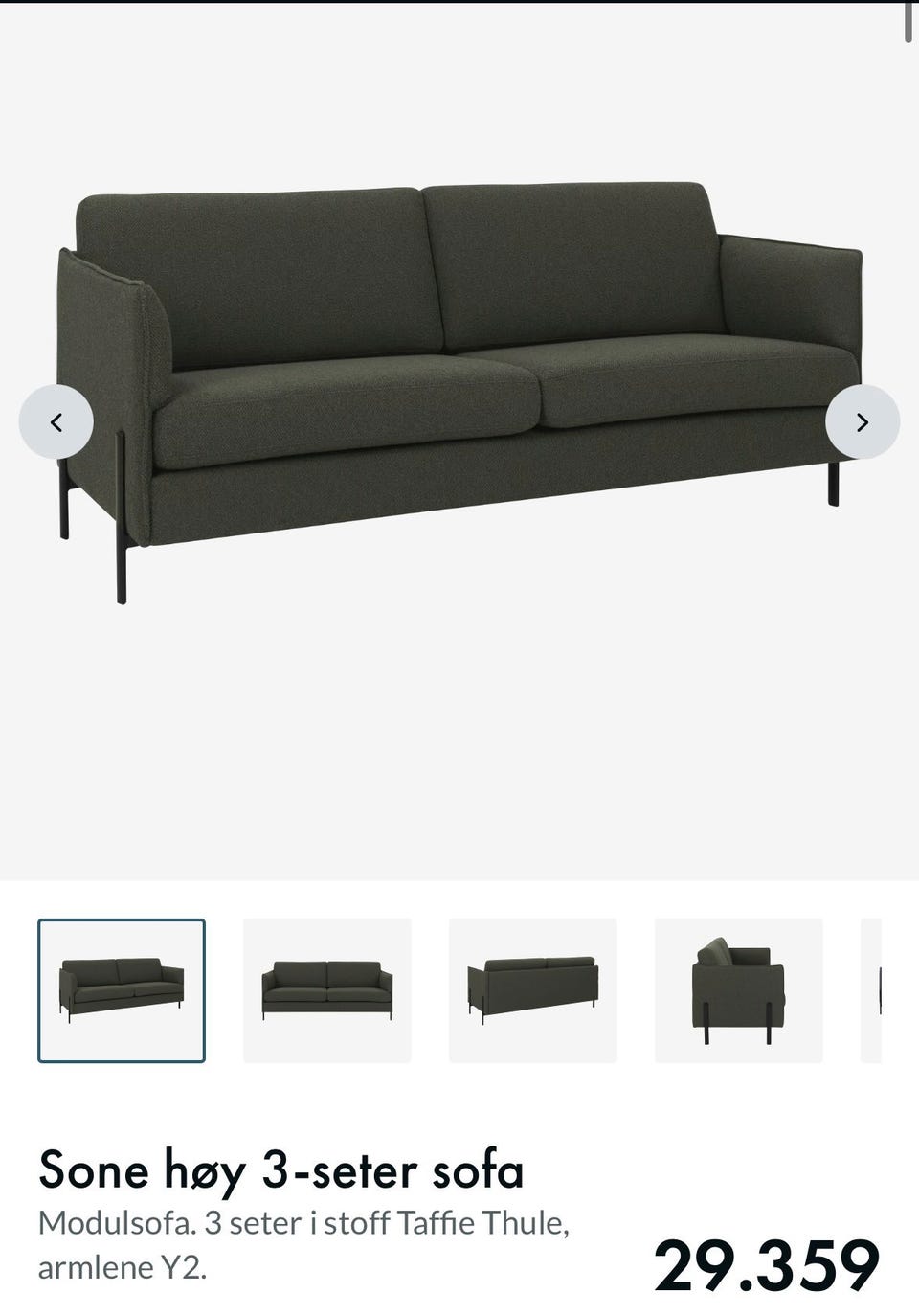Open the main sofa image
The width and height of the screenshot is (919, 1316).
click(459, 383)
